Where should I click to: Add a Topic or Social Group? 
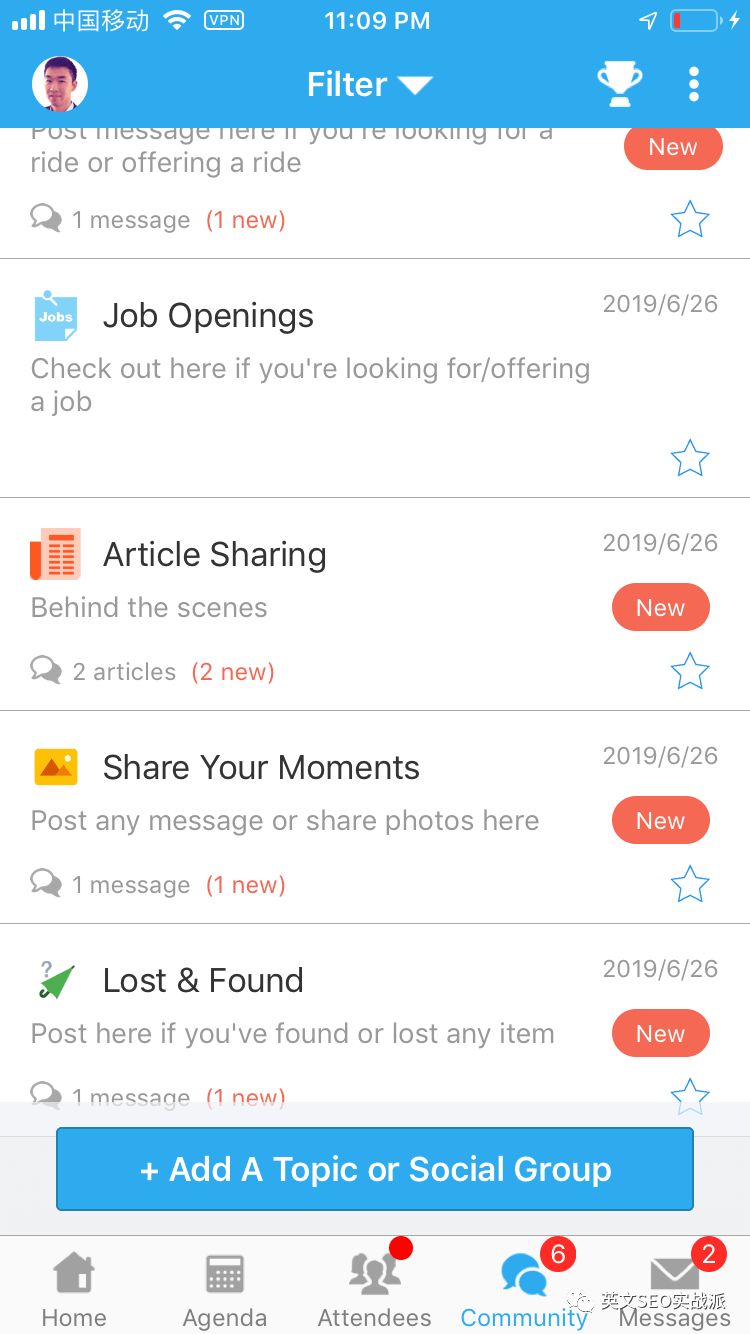375,1169
